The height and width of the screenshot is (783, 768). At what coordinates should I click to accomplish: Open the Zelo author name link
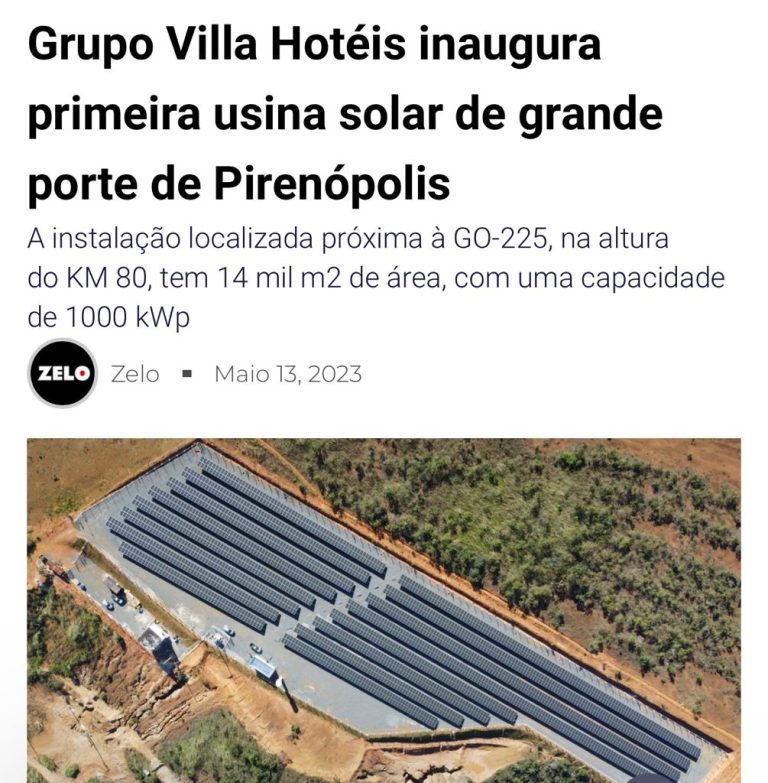pos(135,375)
